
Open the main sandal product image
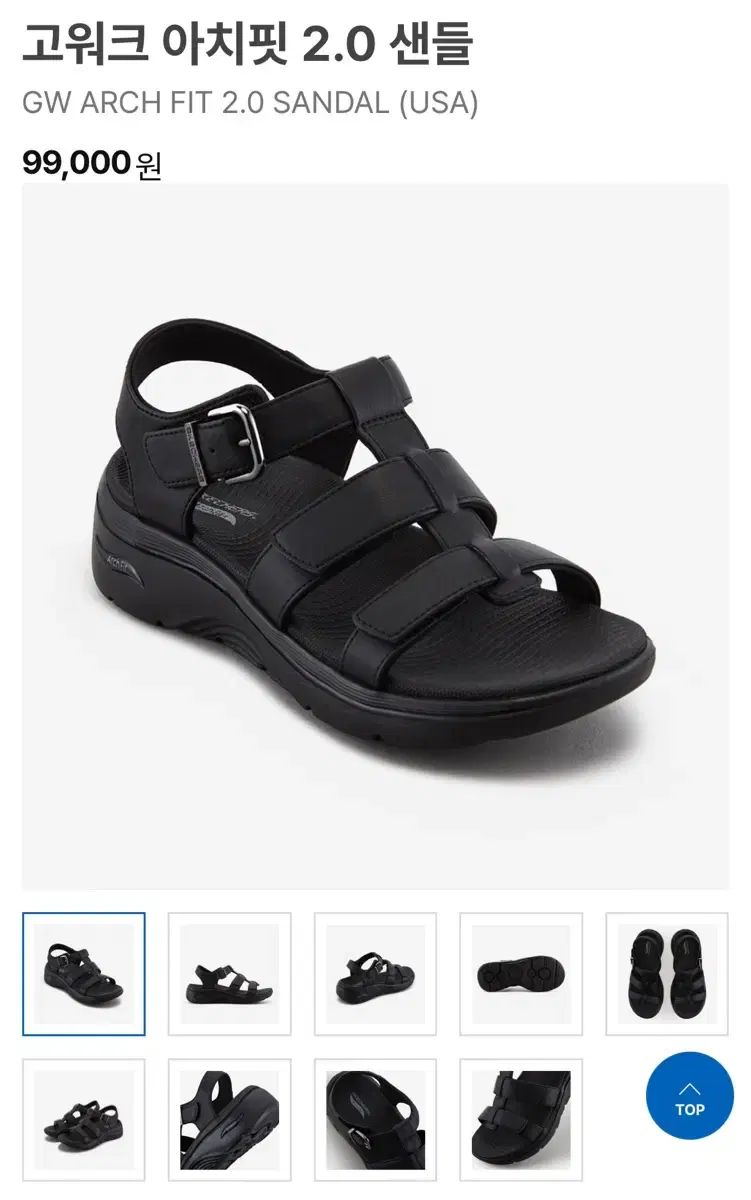(375, 536)
